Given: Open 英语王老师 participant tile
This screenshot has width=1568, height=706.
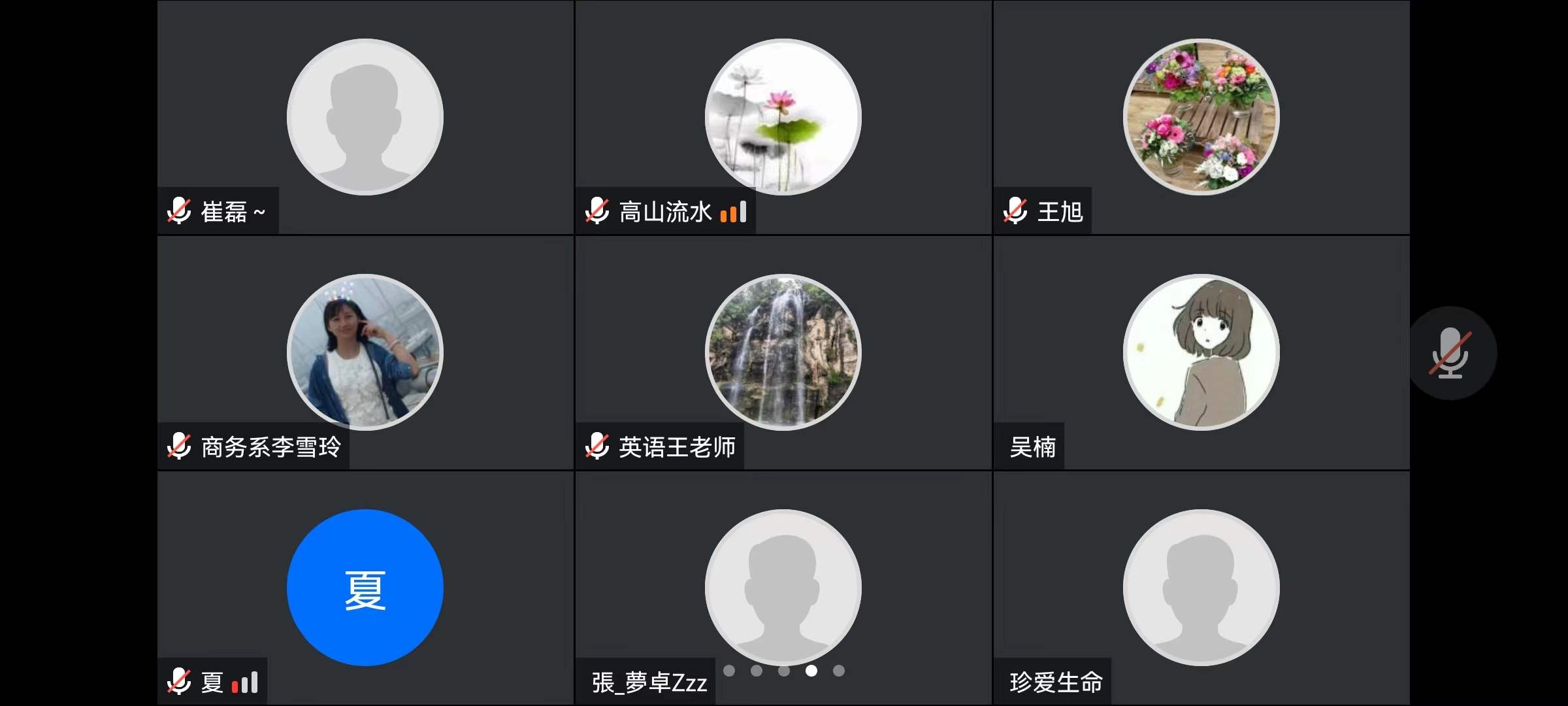Looking at the screenshot, I should [x=783, y=352].
